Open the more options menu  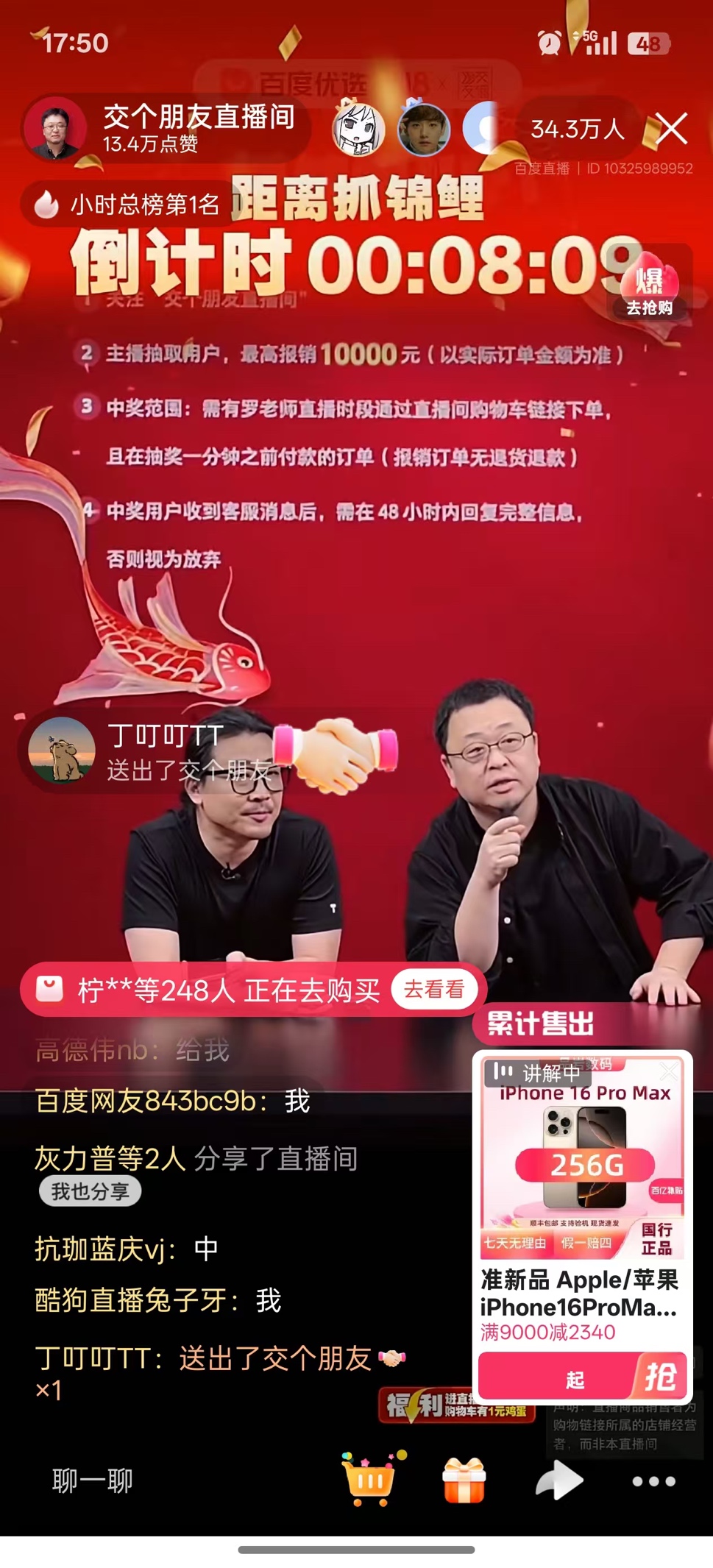pyautogui.click(x=653, y=1480)
